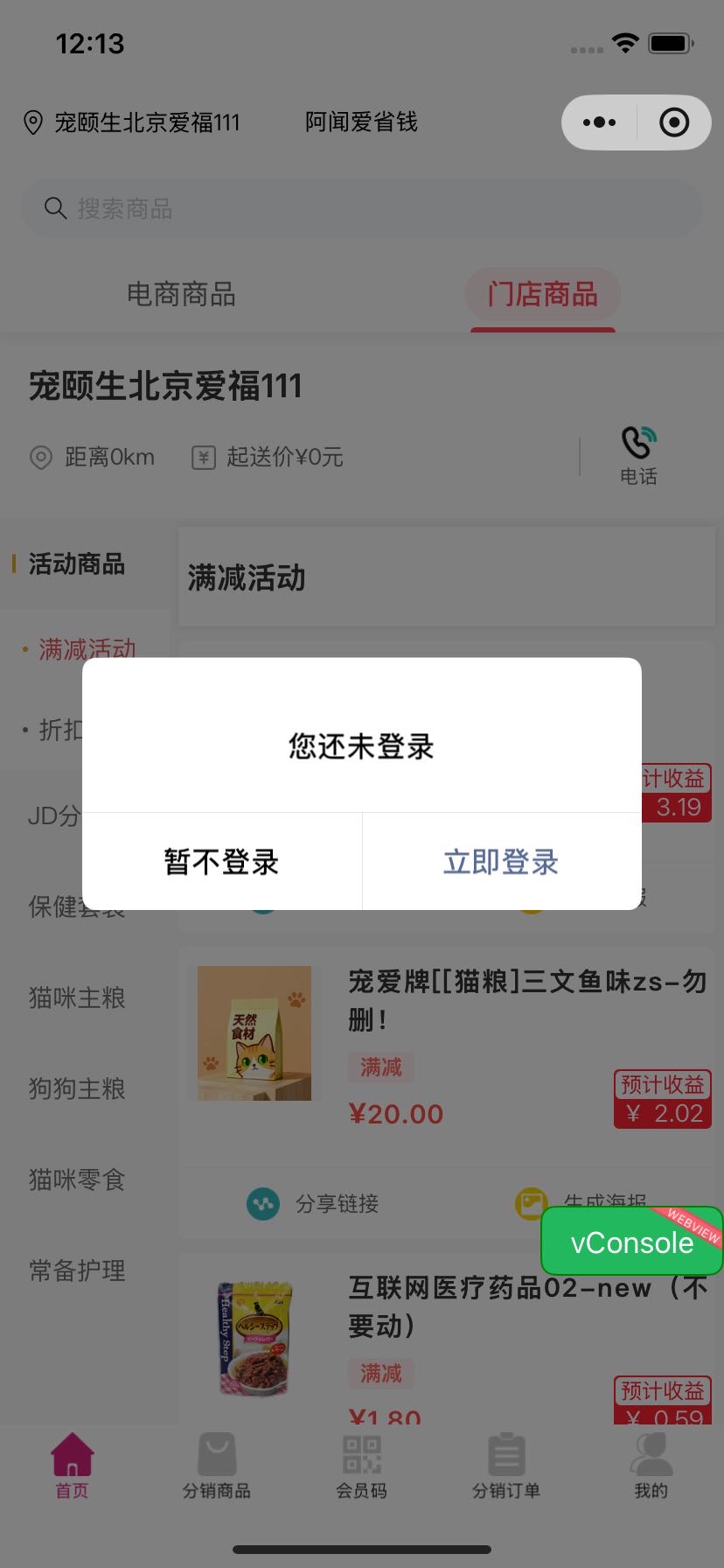The image size is (724, 1568).
Task: Open the 常备护理 category
Action: click(77, 1270)
